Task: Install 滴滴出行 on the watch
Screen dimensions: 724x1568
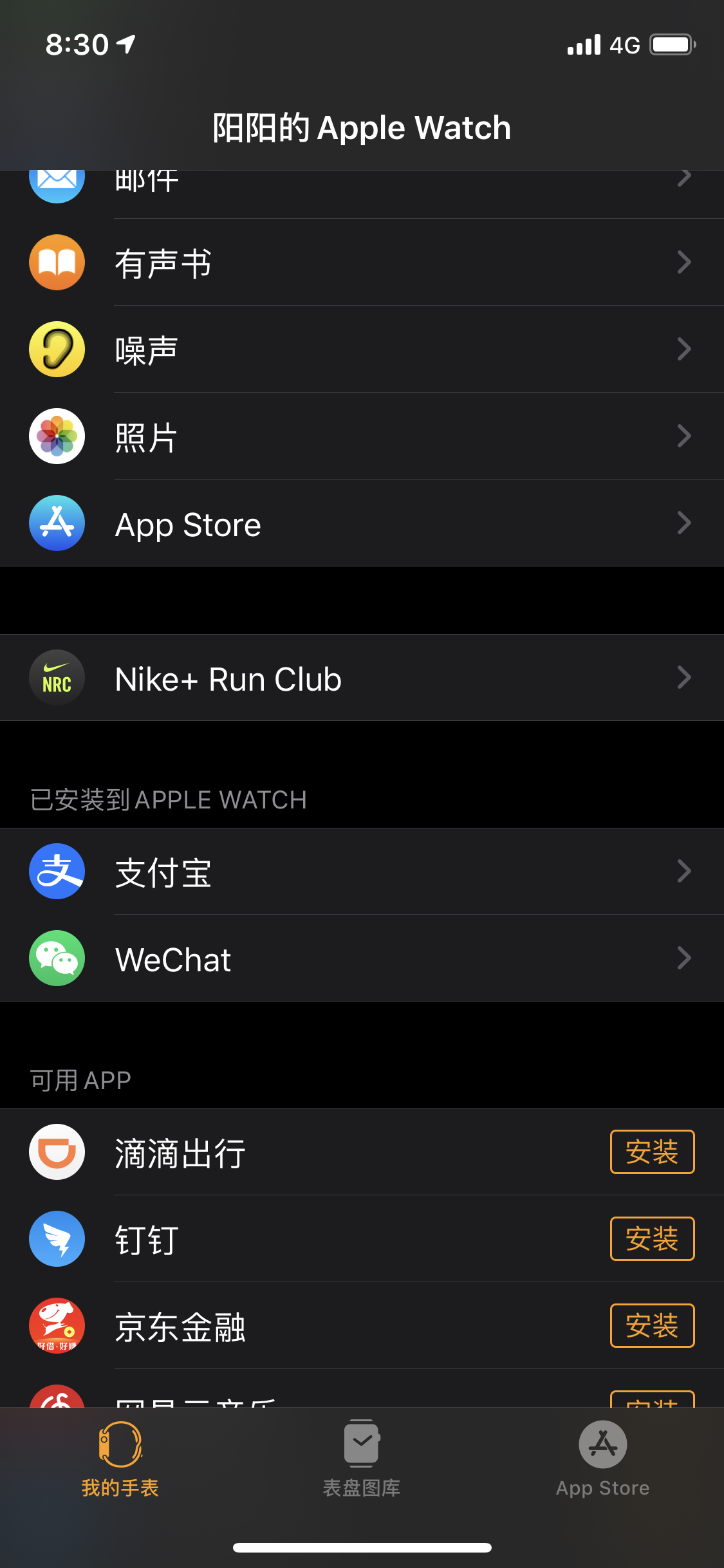Action: (651, 1152)
